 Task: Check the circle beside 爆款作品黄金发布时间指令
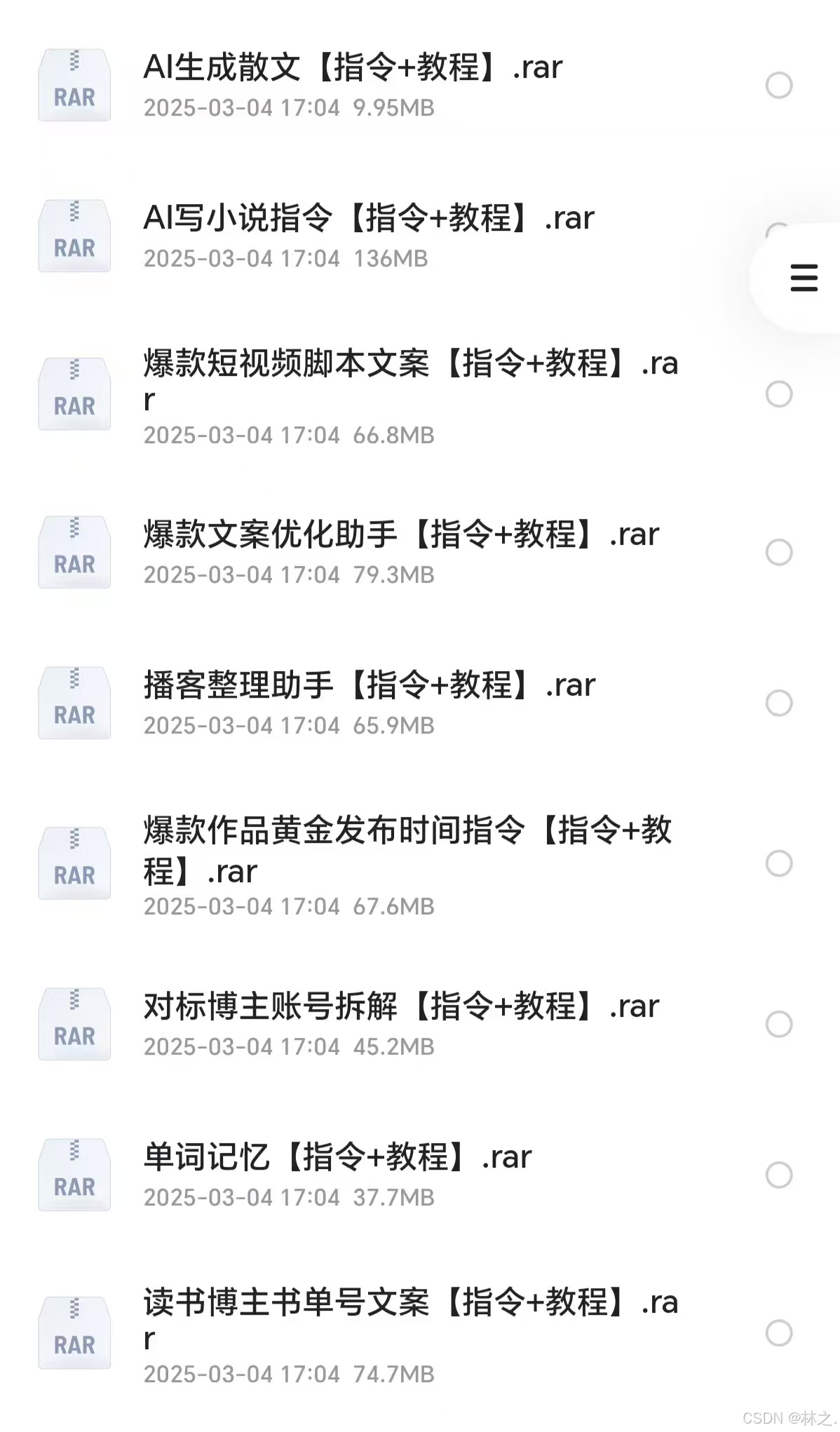(x=778, y=863)
